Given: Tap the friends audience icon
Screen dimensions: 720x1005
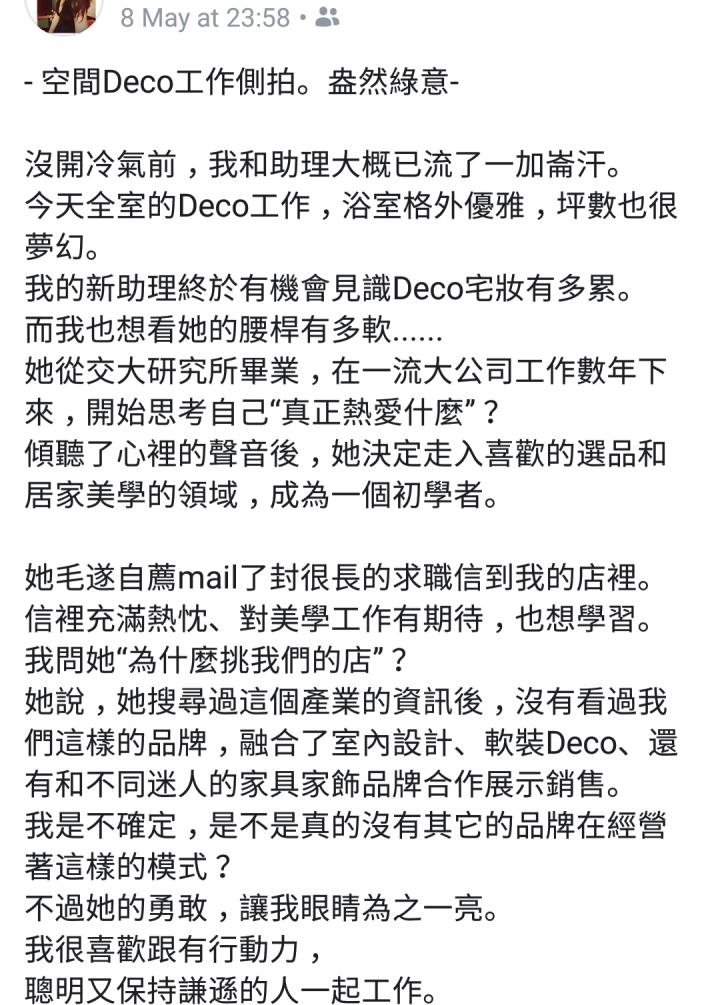Looking at the screenshot, I should 327,18.
